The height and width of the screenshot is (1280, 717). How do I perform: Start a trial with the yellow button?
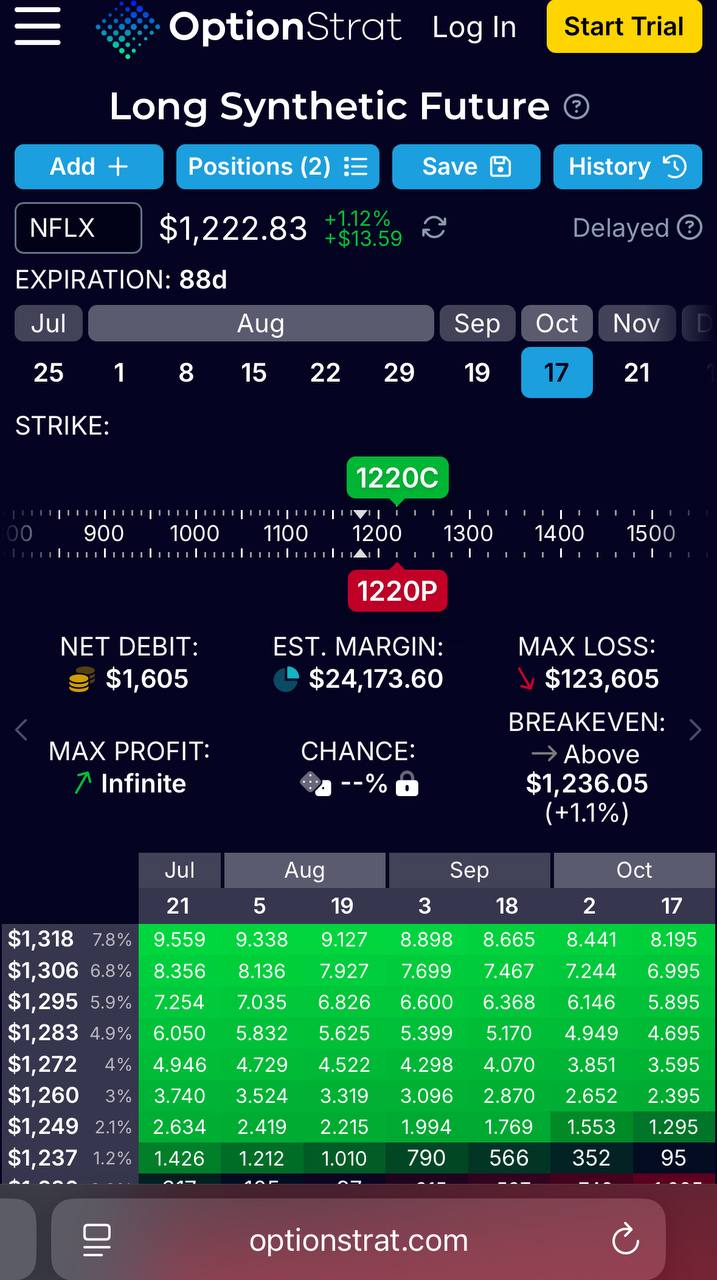[624, 27]
